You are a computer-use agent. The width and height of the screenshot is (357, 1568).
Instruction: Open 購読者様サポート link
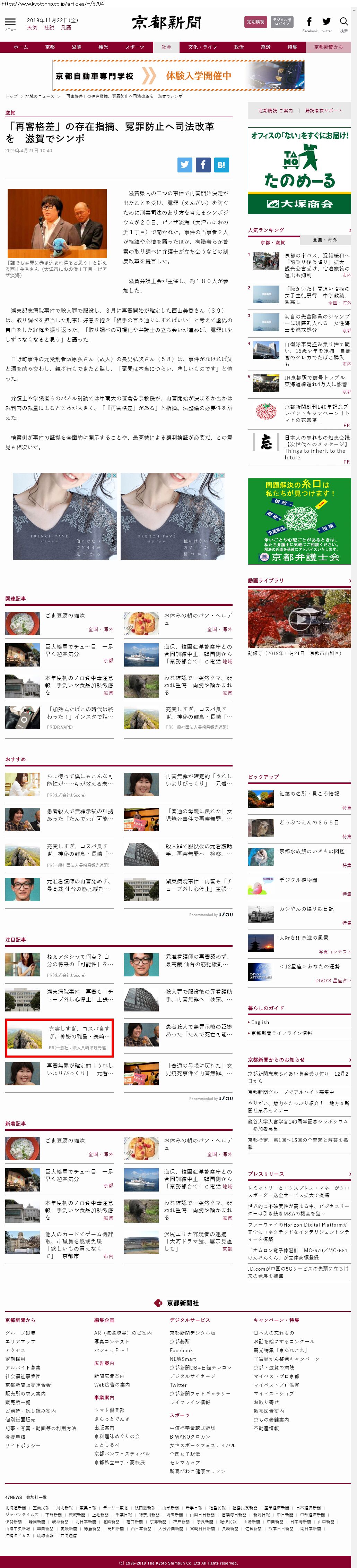click(x=323, y=111)
